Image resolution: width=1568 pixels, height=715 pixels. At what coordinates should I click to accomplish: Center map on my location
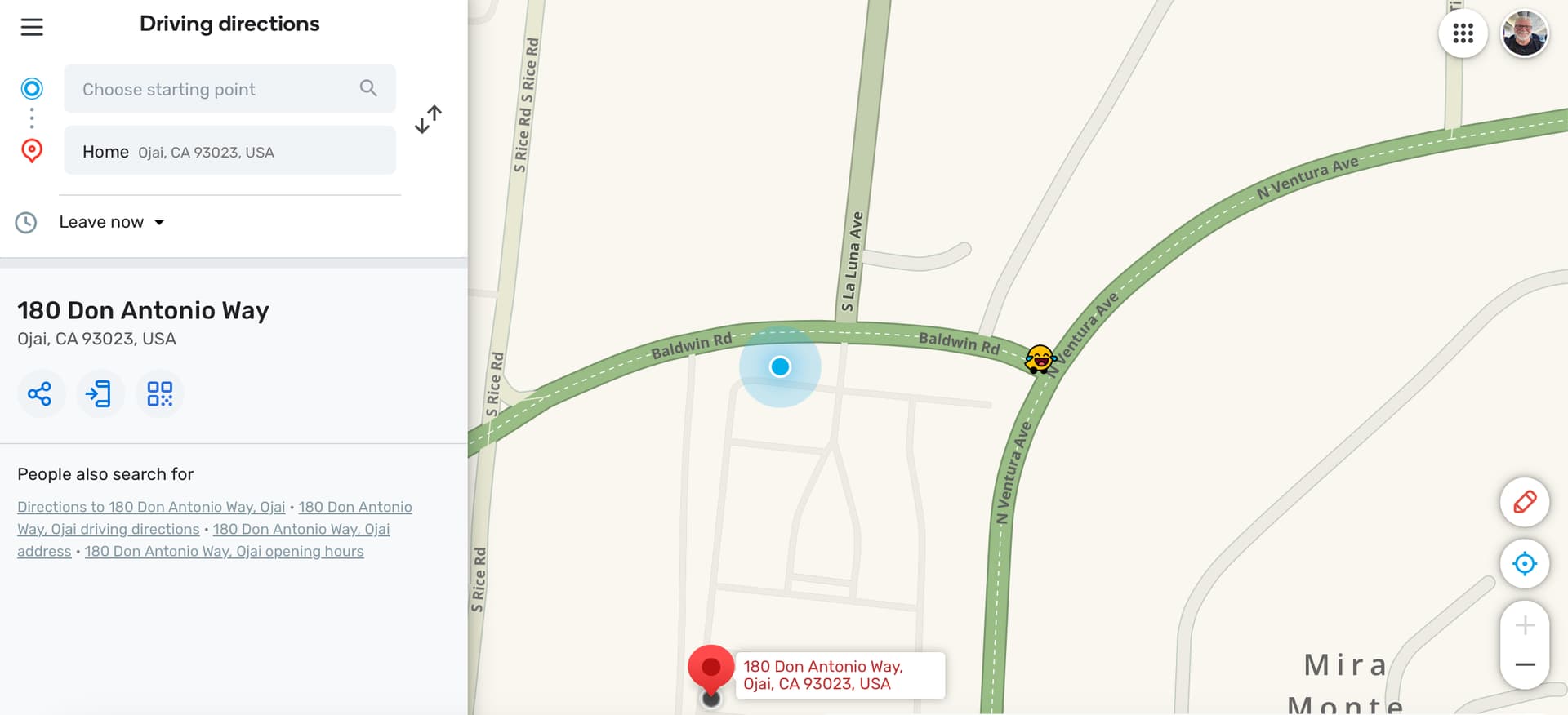pos(1524,564)
